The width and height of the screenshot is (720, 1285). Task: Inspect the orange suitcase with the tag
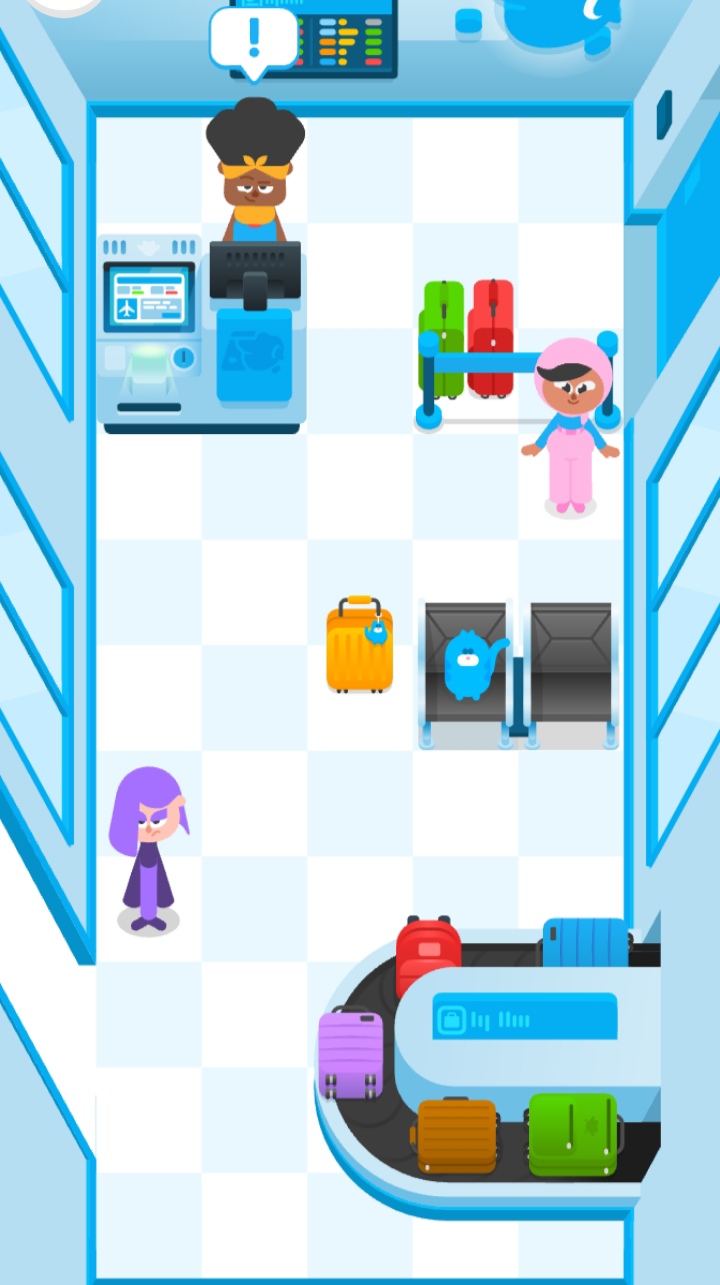point(359,646)
